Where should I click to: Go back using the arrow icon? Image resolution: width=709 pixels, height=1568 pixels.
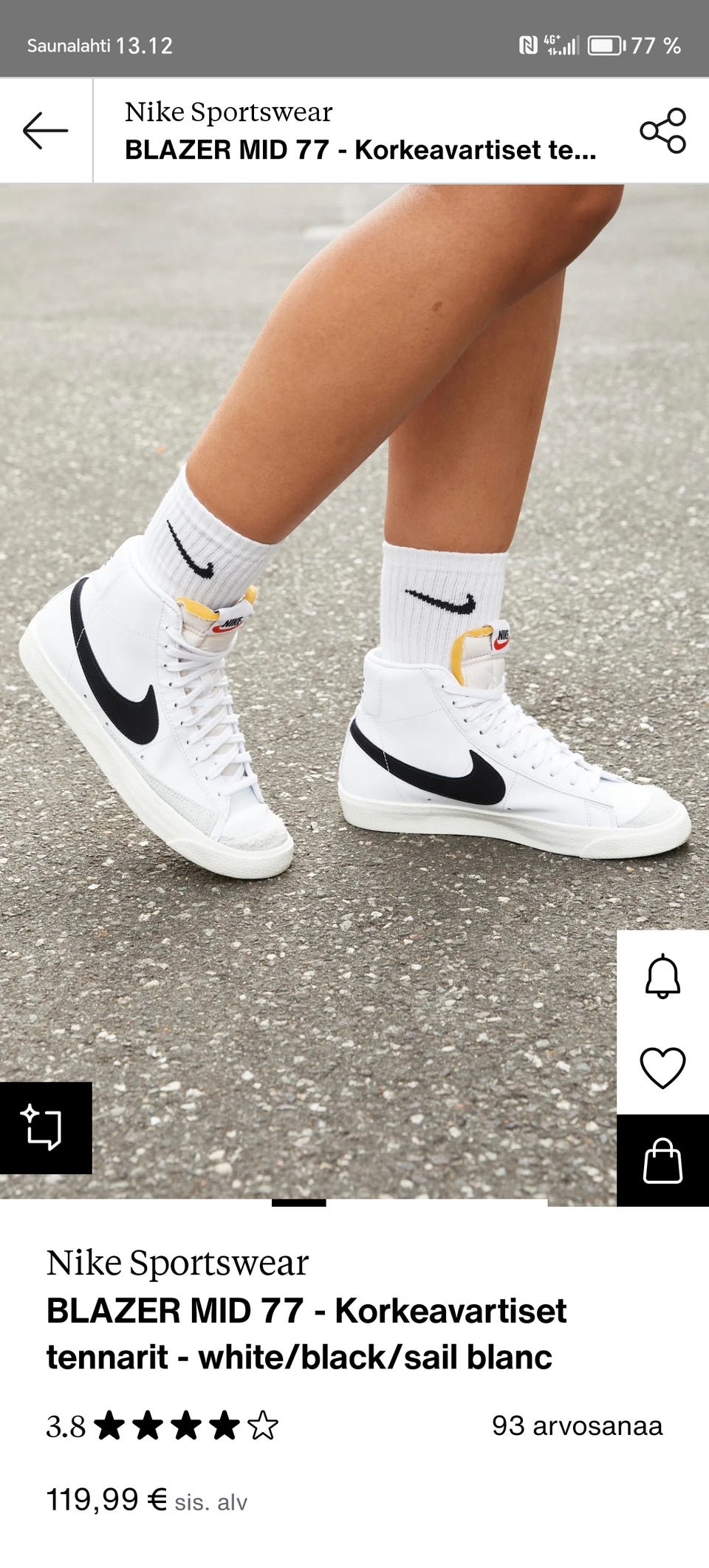click(x=45, y=130)
